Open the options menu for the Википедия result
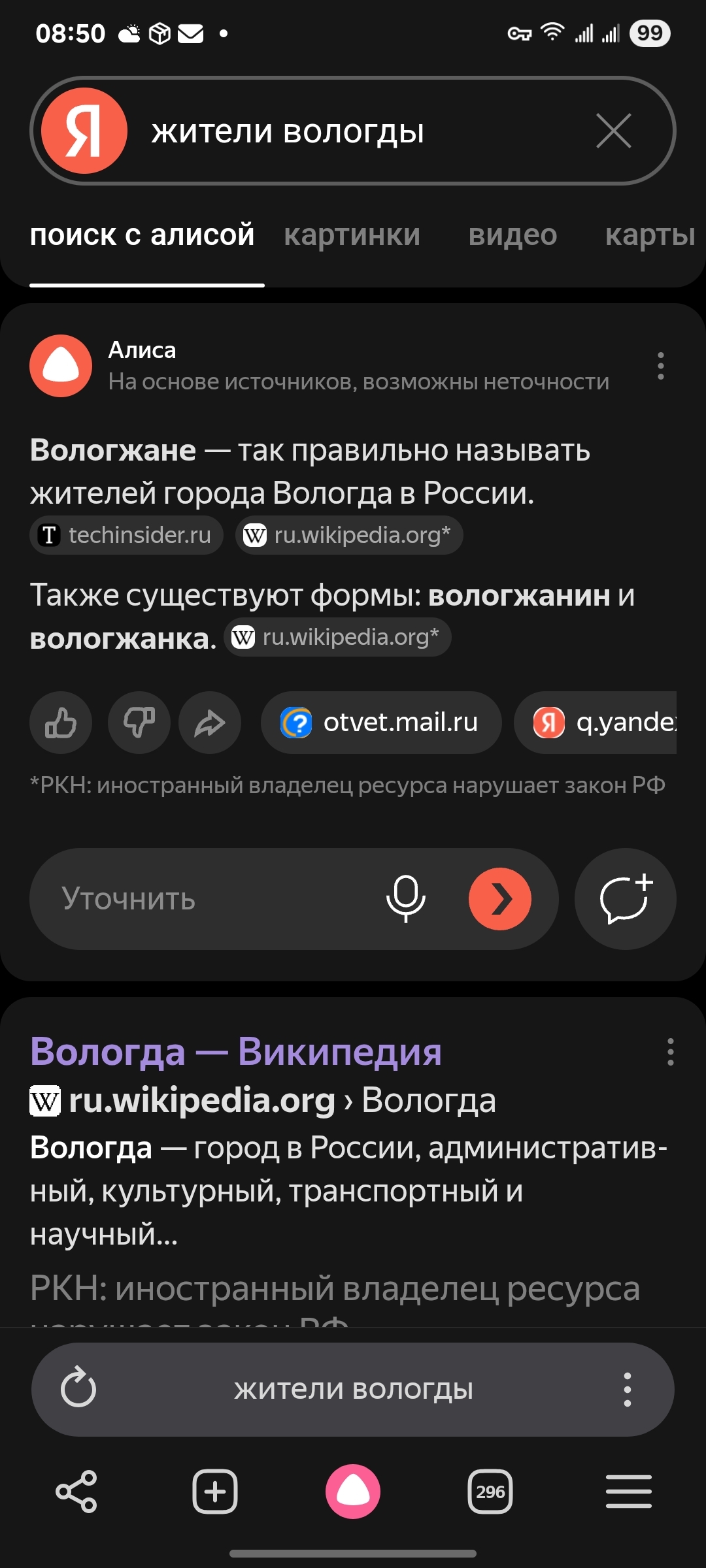 (670, 1052)
